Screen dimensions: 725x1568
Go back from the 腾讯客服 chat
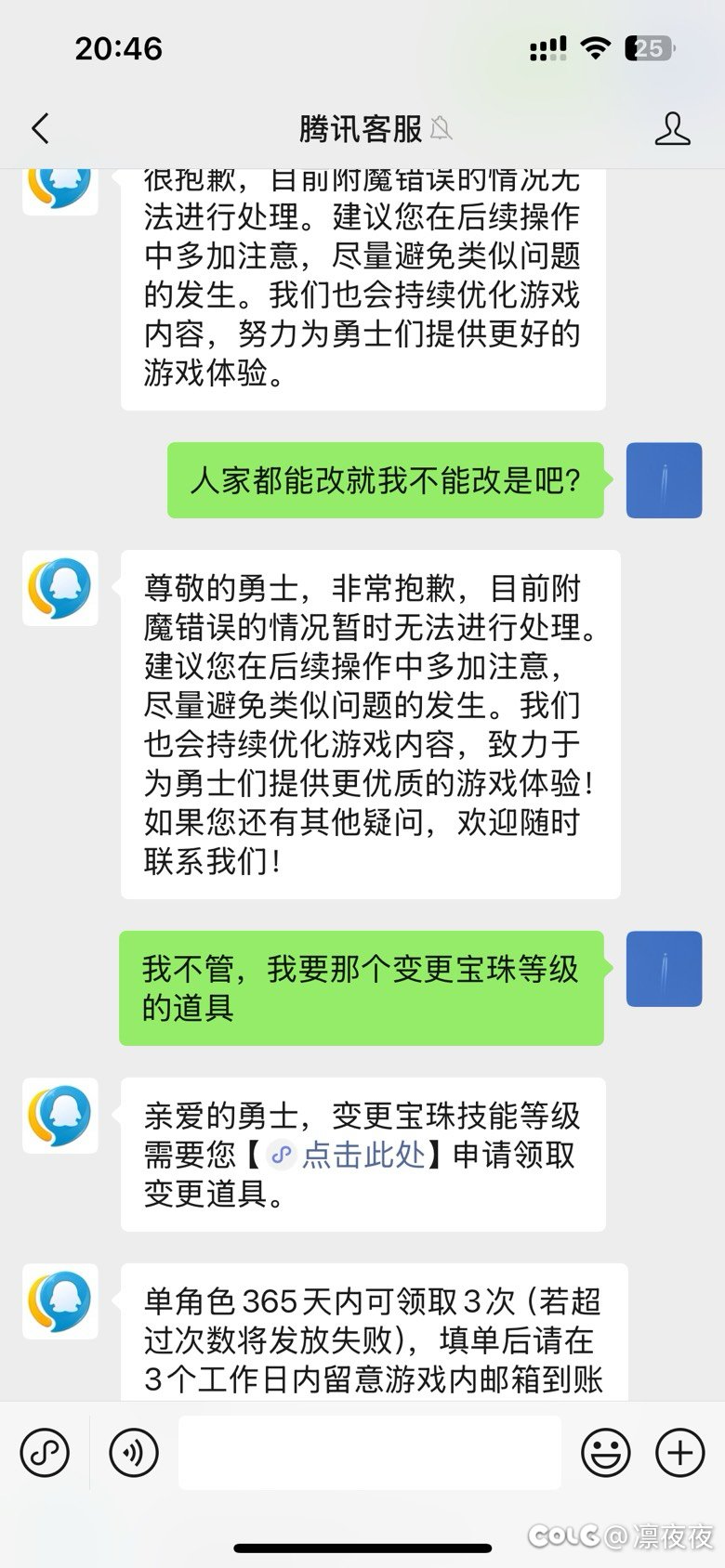pos(40,128)
